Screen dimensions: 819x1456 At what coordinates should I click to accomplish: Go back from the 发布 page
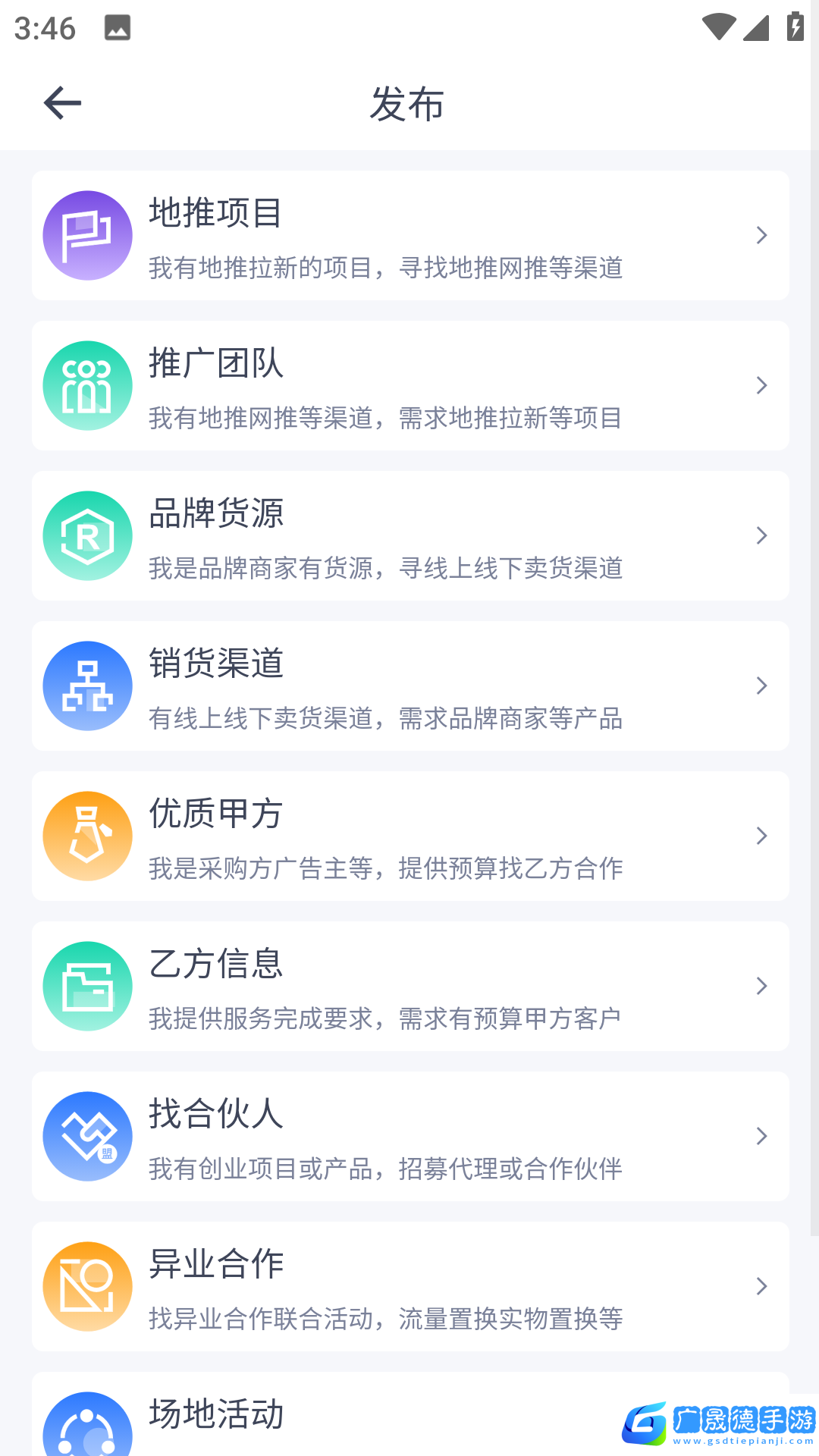62,103
